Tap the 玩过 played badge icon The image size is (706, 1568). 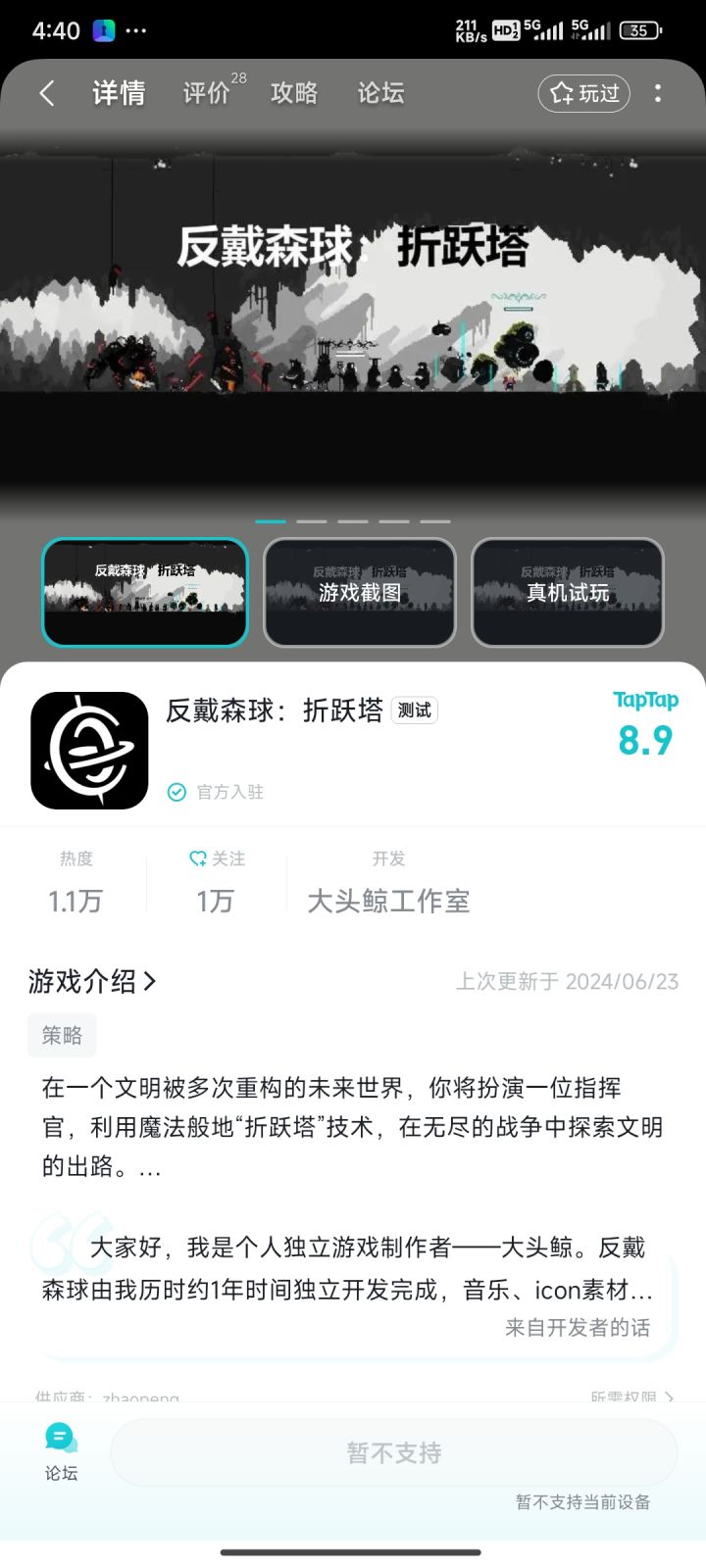pos(562,94)
